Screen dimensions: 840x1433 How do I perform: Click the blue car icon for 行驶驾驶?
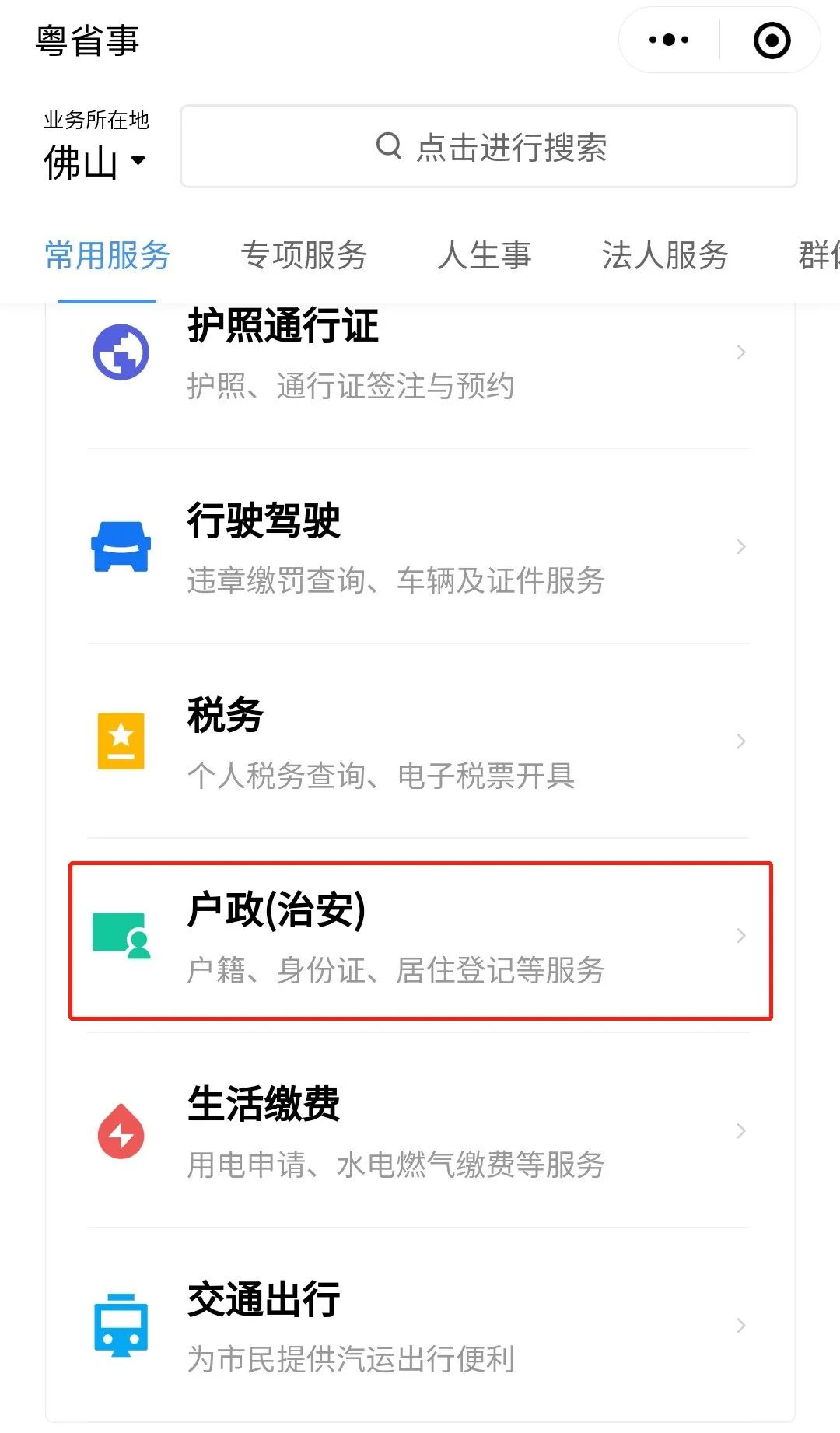tap(121, 547)
